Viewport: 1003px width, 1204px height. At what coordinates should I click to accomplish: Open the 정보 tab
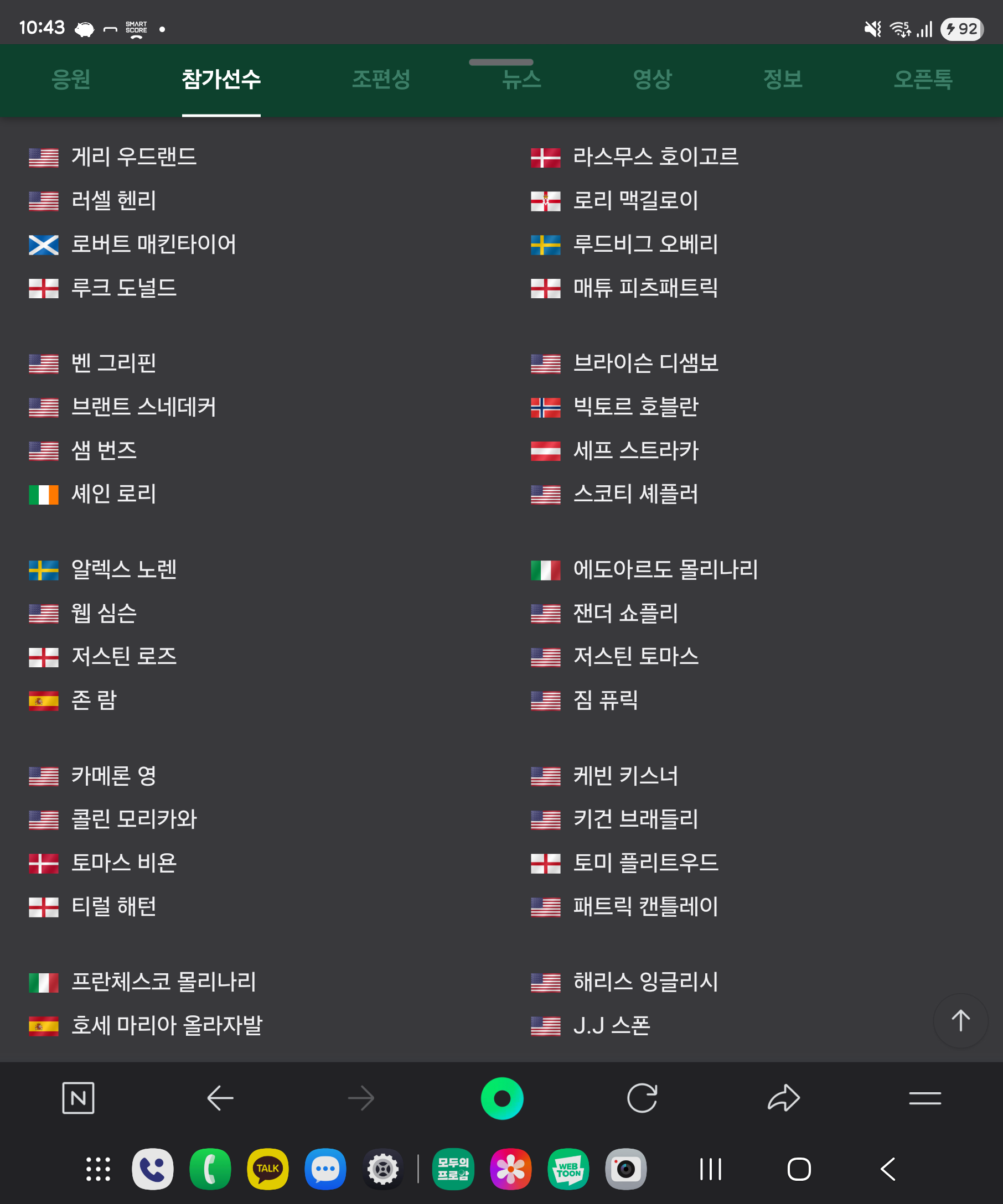(783, 79)
